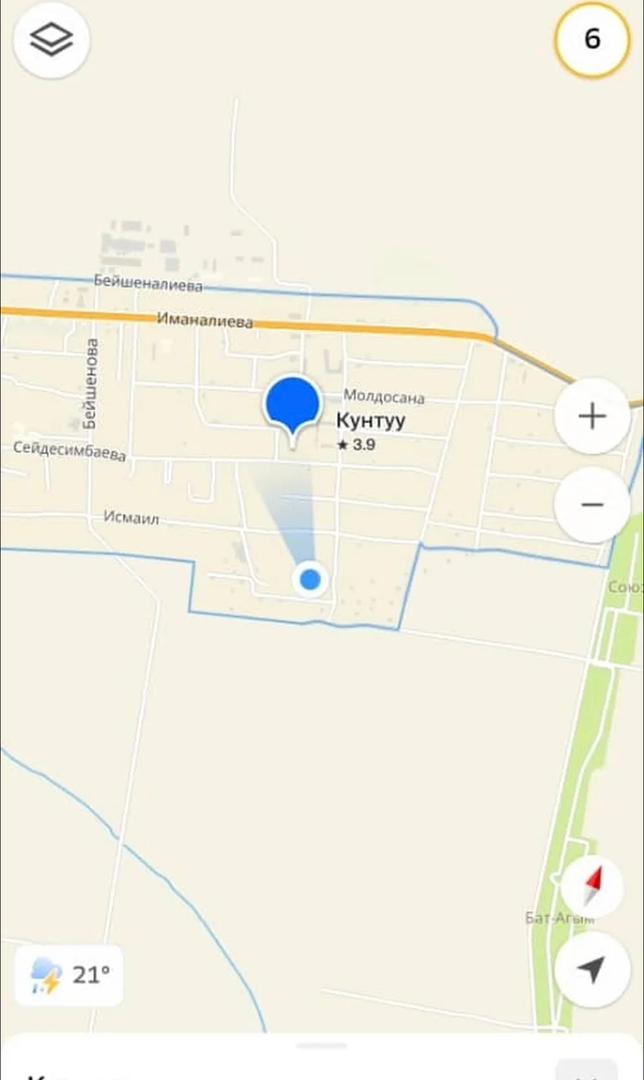
Task: Open the map layers menu
Action: click(x=52, y=39)
